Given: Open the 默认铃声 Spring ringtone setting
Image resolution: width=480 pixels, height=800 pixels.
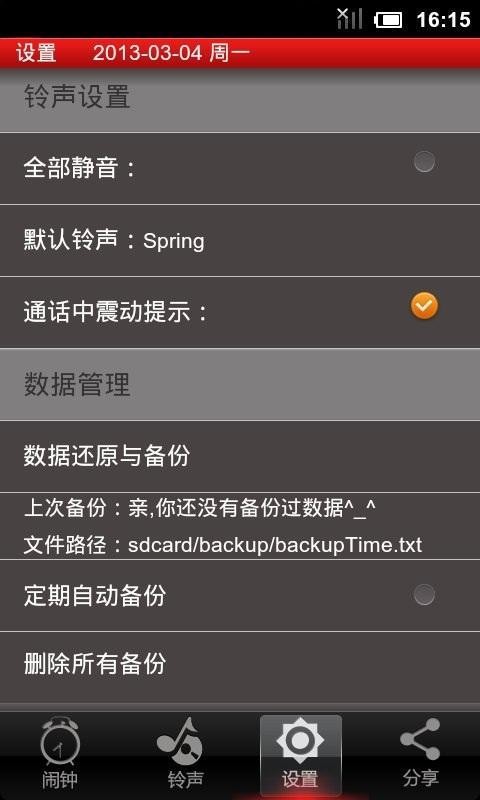Looking at the screenshot, I should pos(240,240).
